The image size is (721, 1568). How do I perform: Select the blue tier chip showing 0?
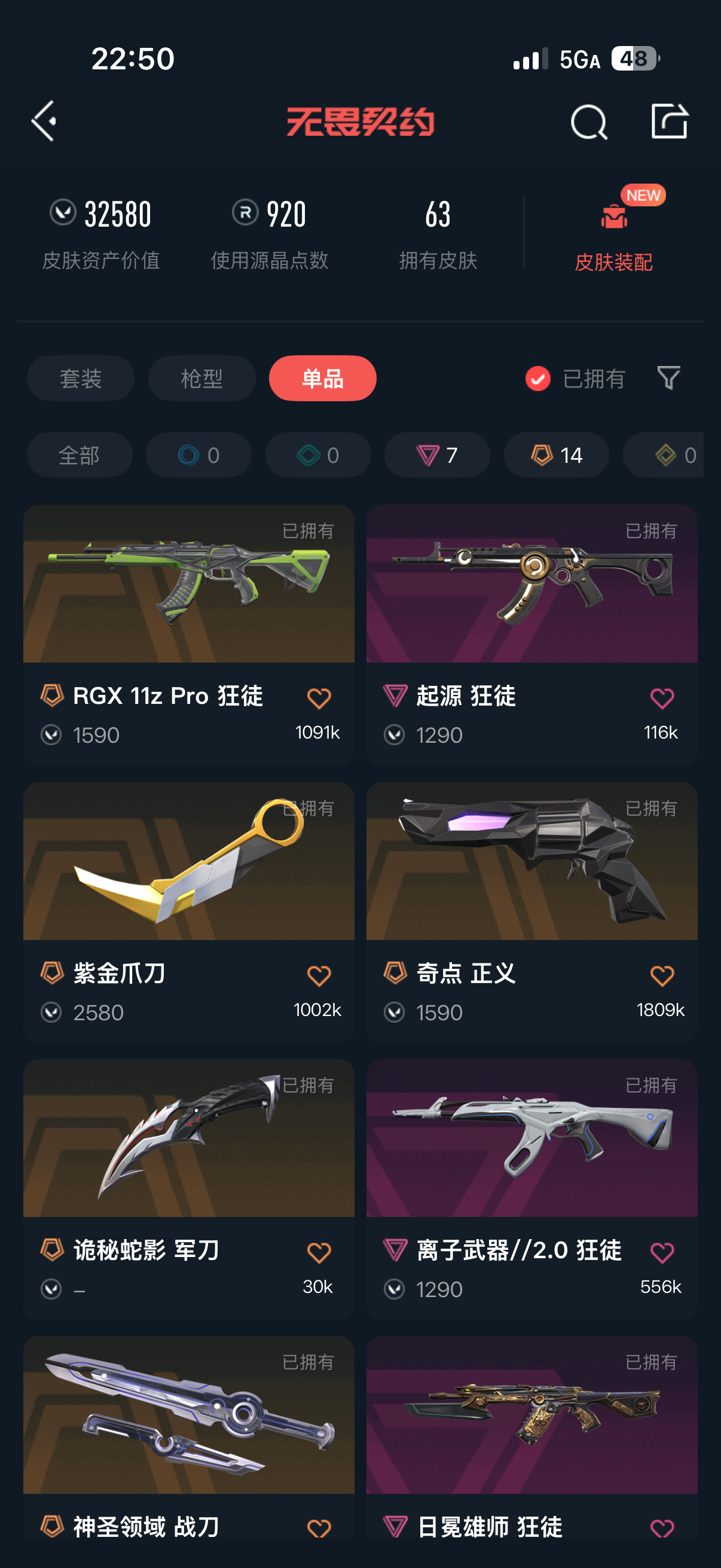(x=198, y=455)
